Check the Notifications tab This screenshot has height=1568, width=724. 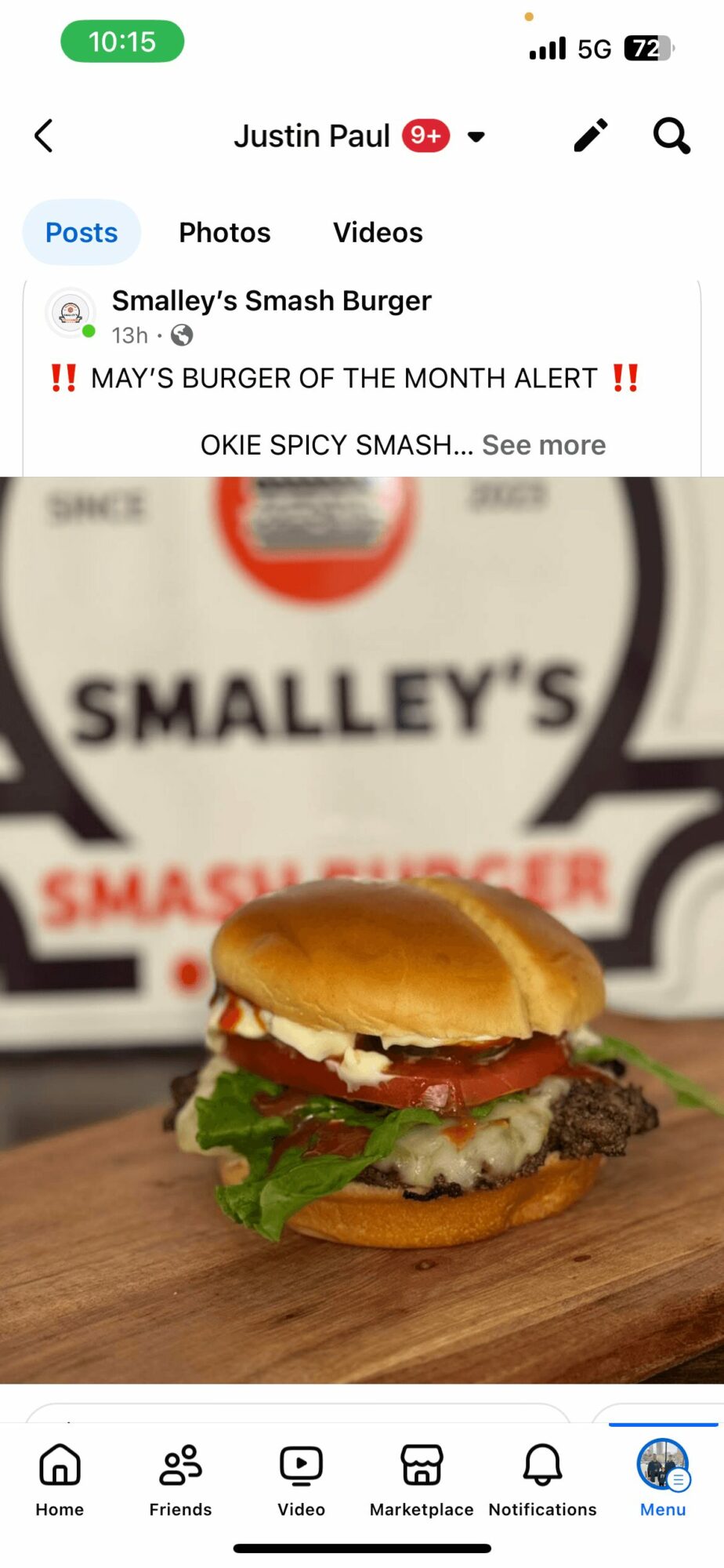point(542,1478)
